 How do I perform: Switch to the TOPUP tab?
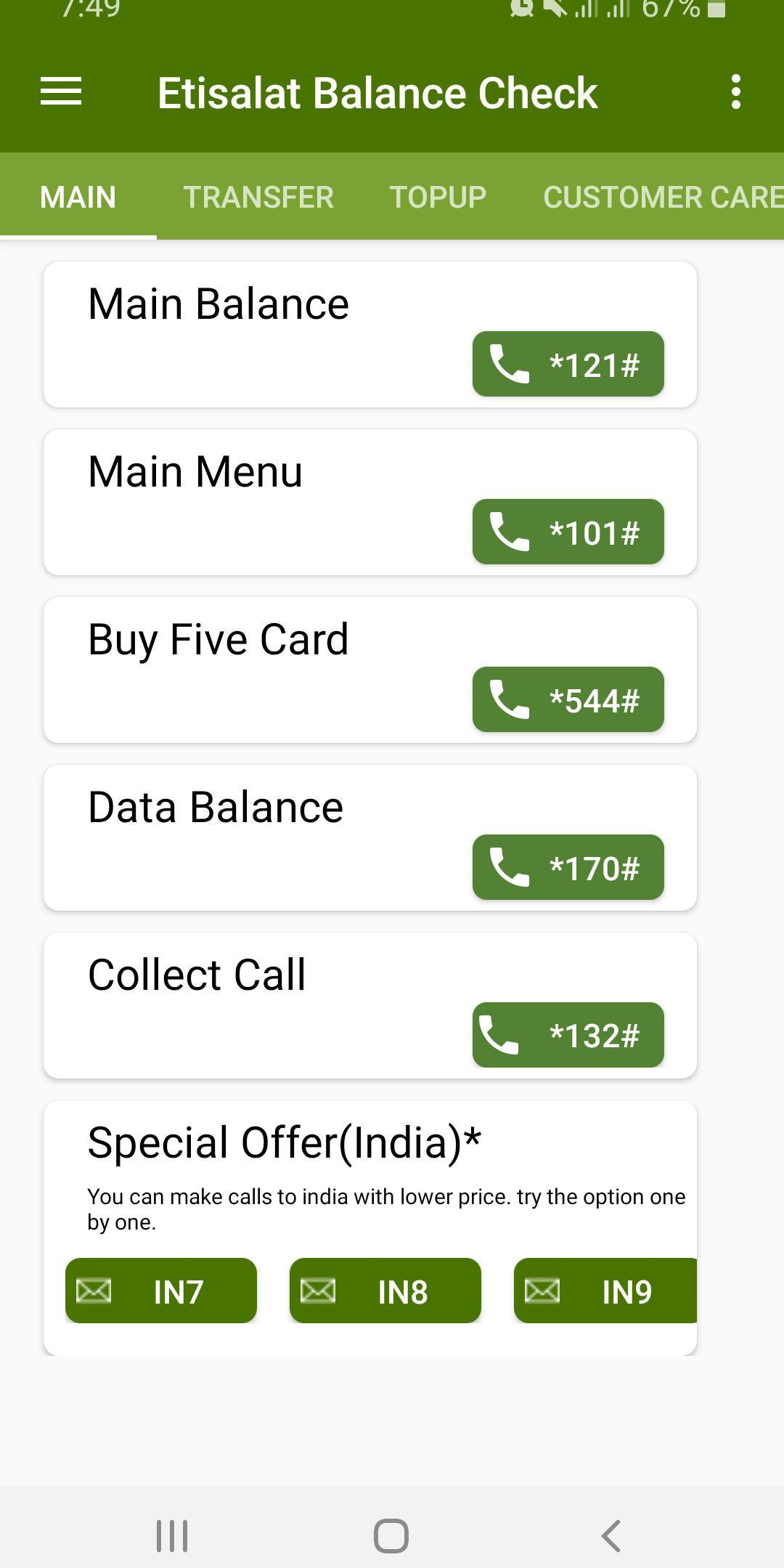click(438, 197)
